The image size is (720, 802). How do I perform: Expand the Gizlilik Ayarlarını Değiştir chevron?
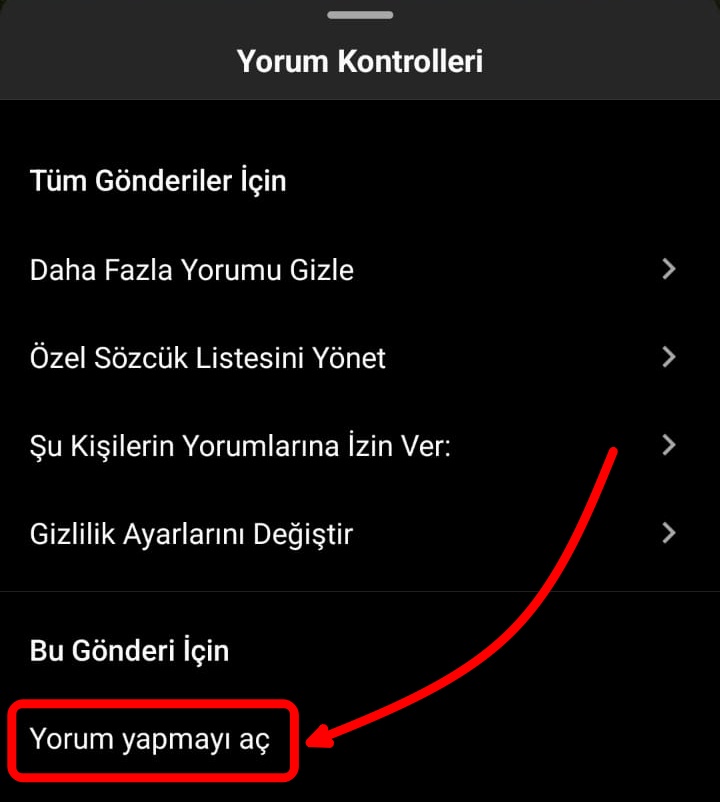[668, 533]
